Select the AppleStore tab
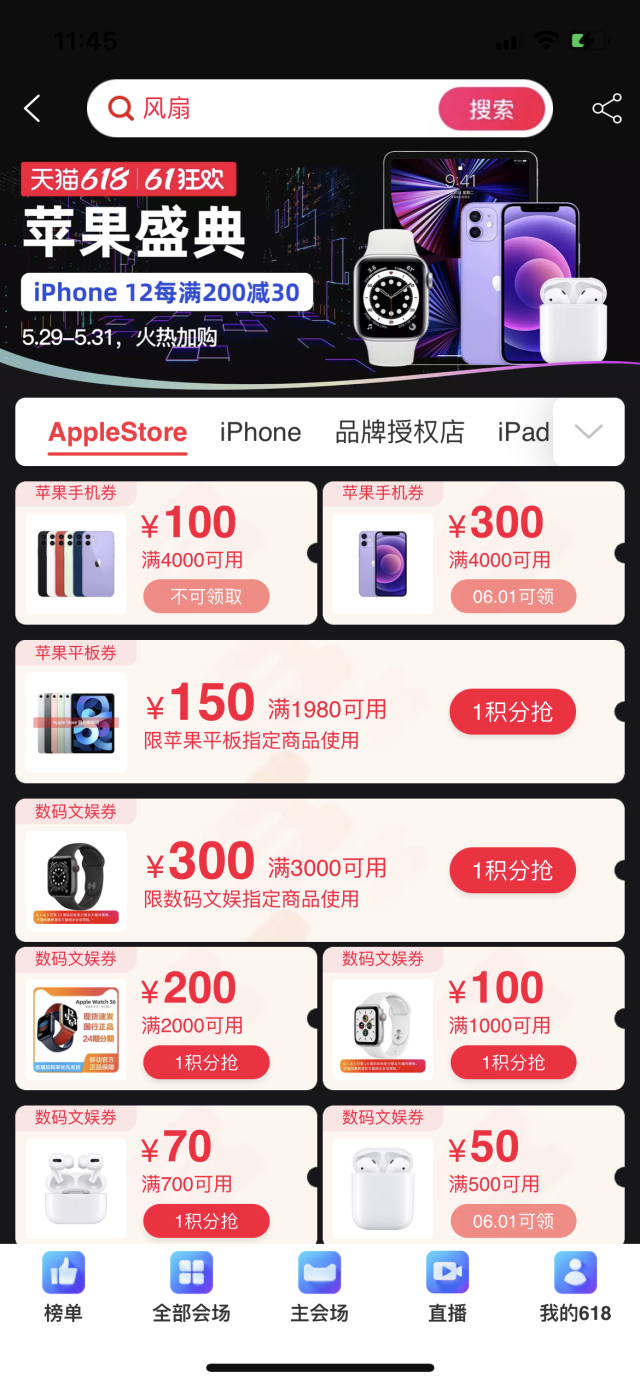The height and width of the screenshot is (1385, 640). tap(118, 432)
